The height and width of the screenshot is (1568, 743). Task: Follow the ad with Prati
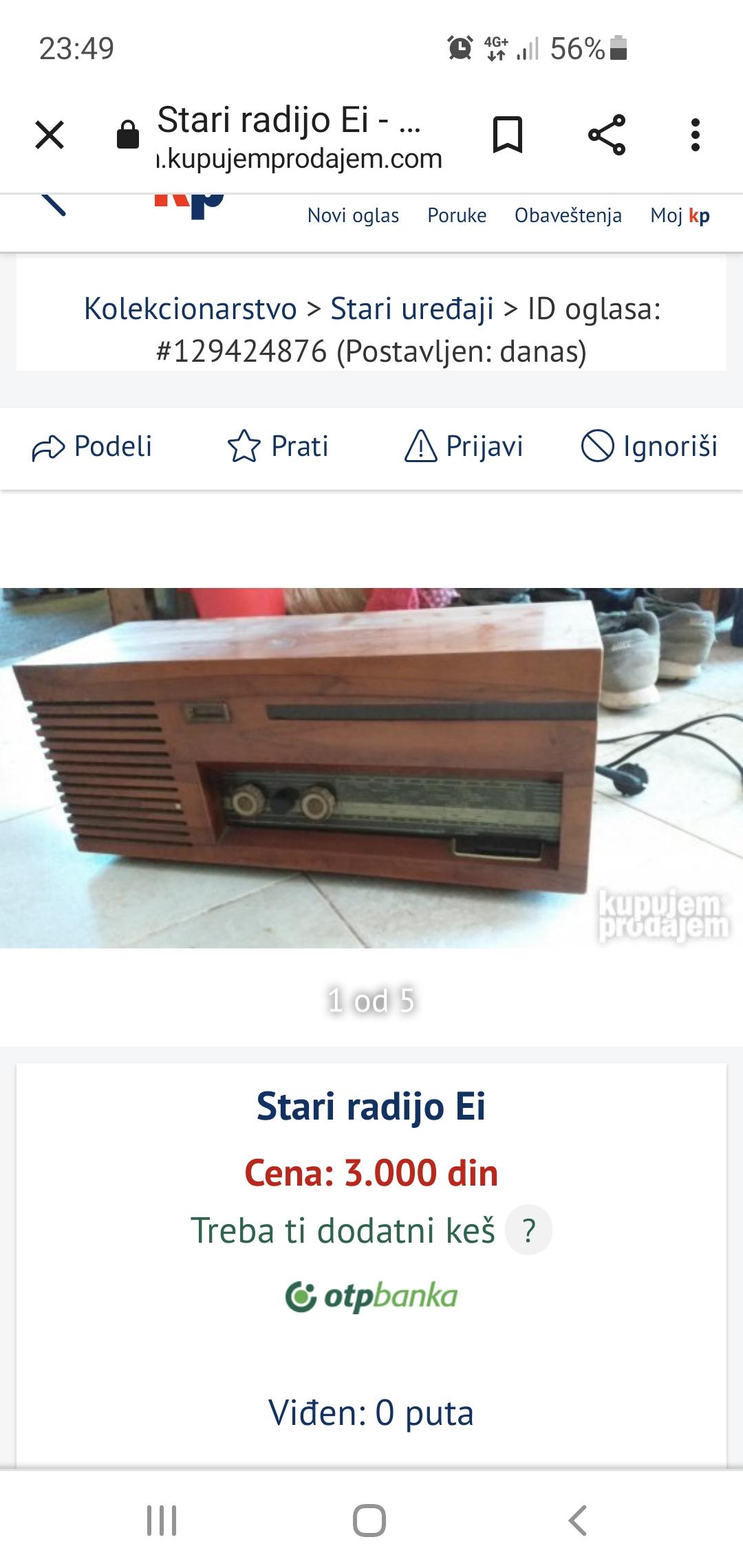tap(278, 446)
